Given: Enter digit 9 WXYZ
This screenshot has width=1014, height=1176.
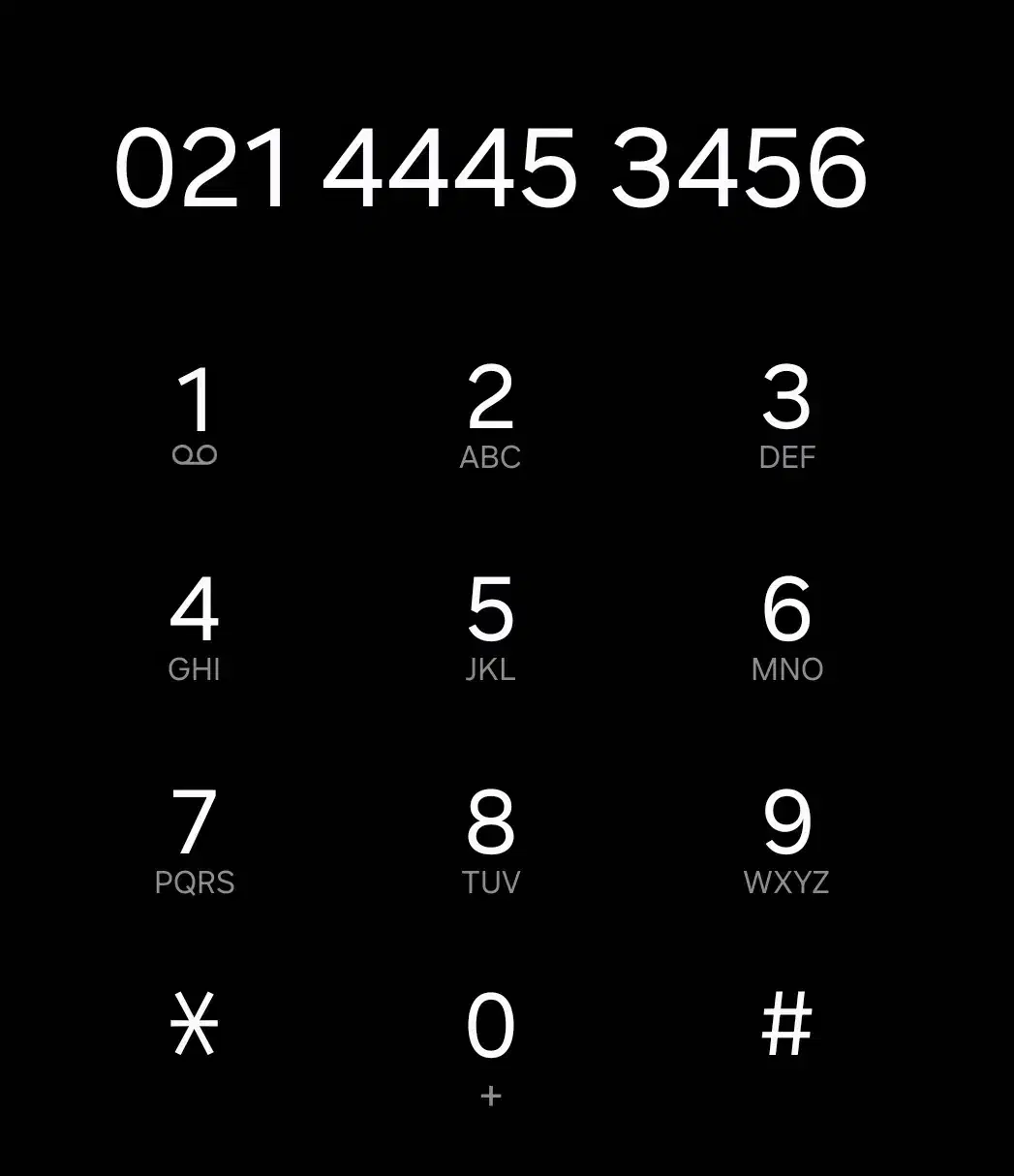Looking at the screenshot, I should 786,841.
